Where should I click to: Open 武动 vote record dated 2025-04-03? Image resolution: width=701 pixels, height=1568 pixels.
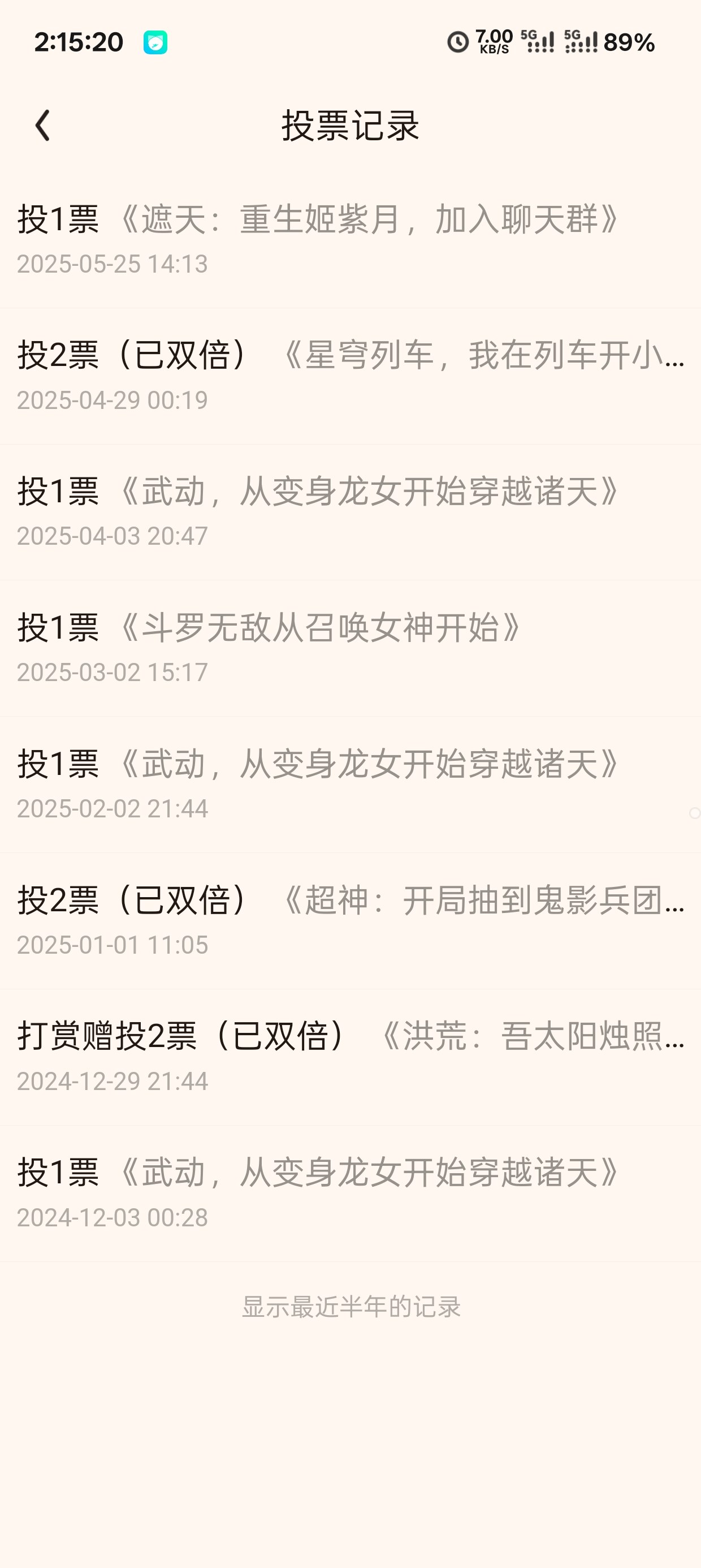click(350, 511)
